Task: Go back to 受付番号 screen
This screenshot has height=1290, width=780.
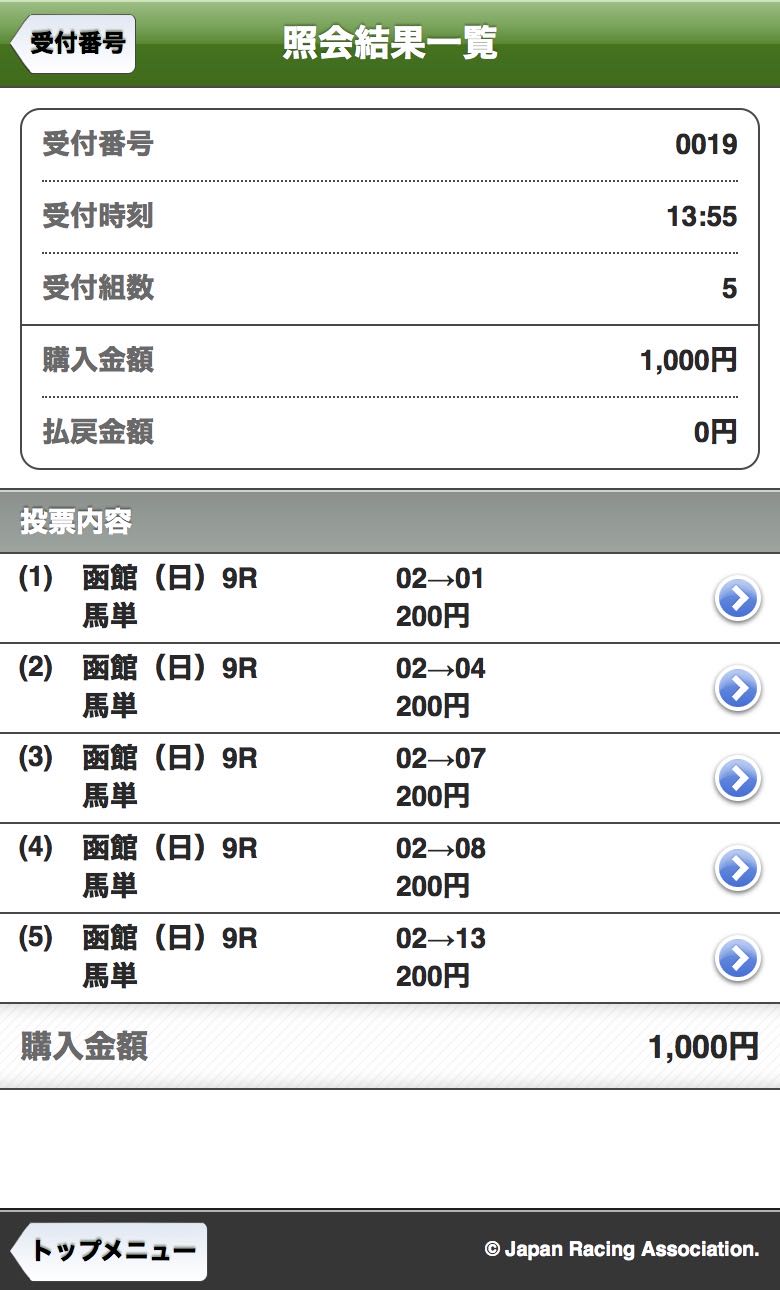Action: click(72, 44)
